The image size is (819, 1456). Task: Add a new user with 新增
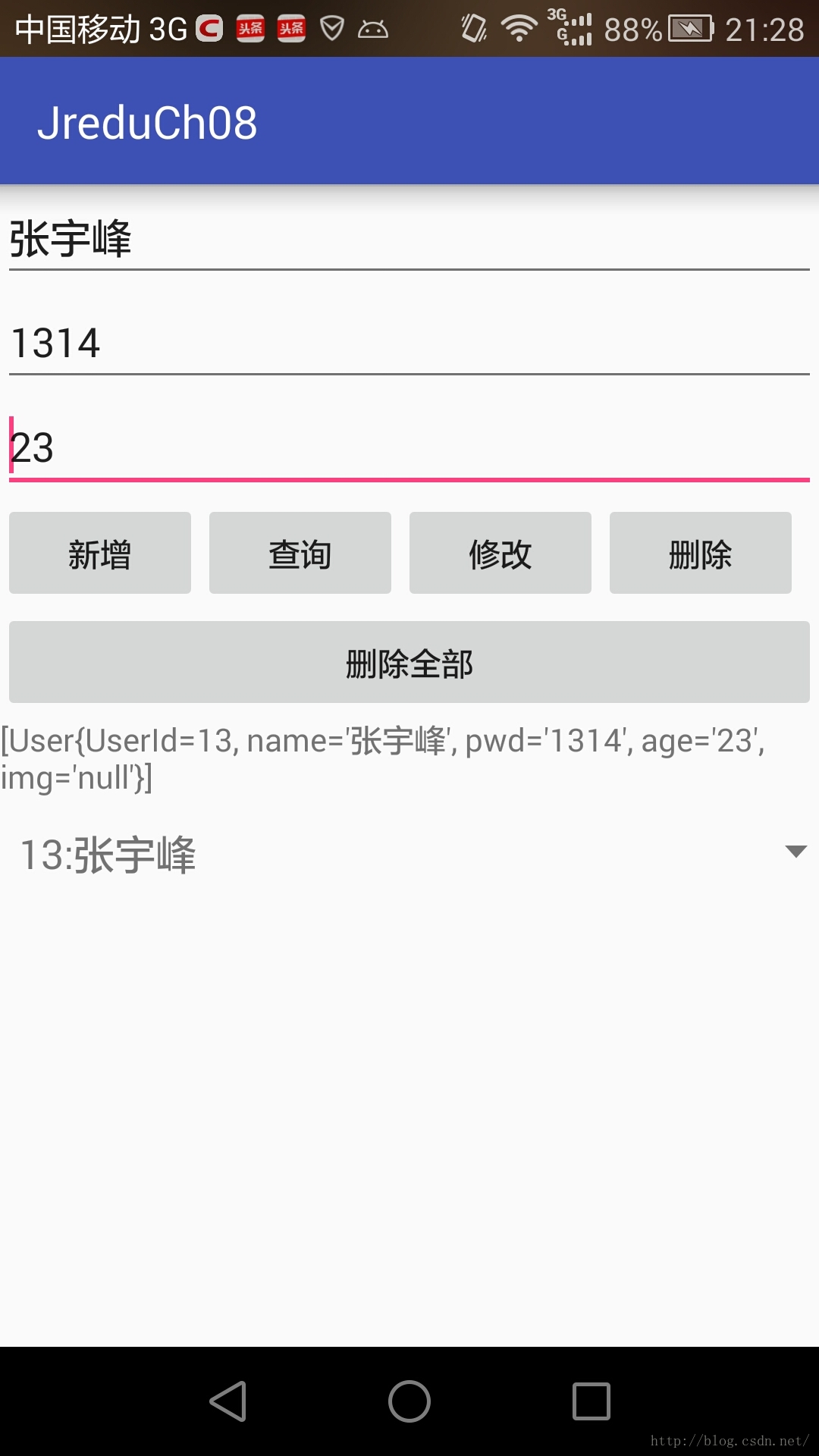100,553
